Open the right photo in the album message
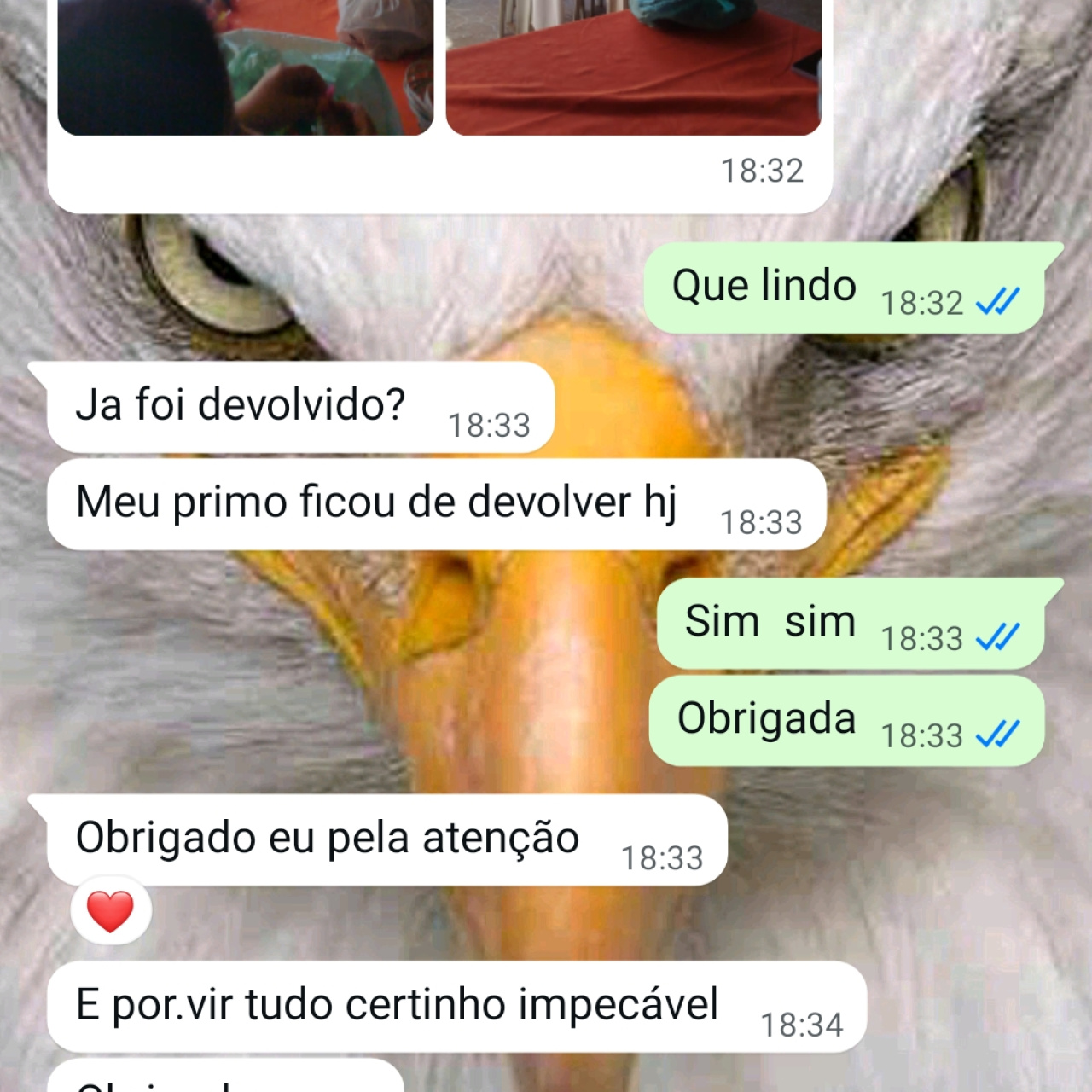The height and width of the screenshot is (1092, 1092). (633, 67)
